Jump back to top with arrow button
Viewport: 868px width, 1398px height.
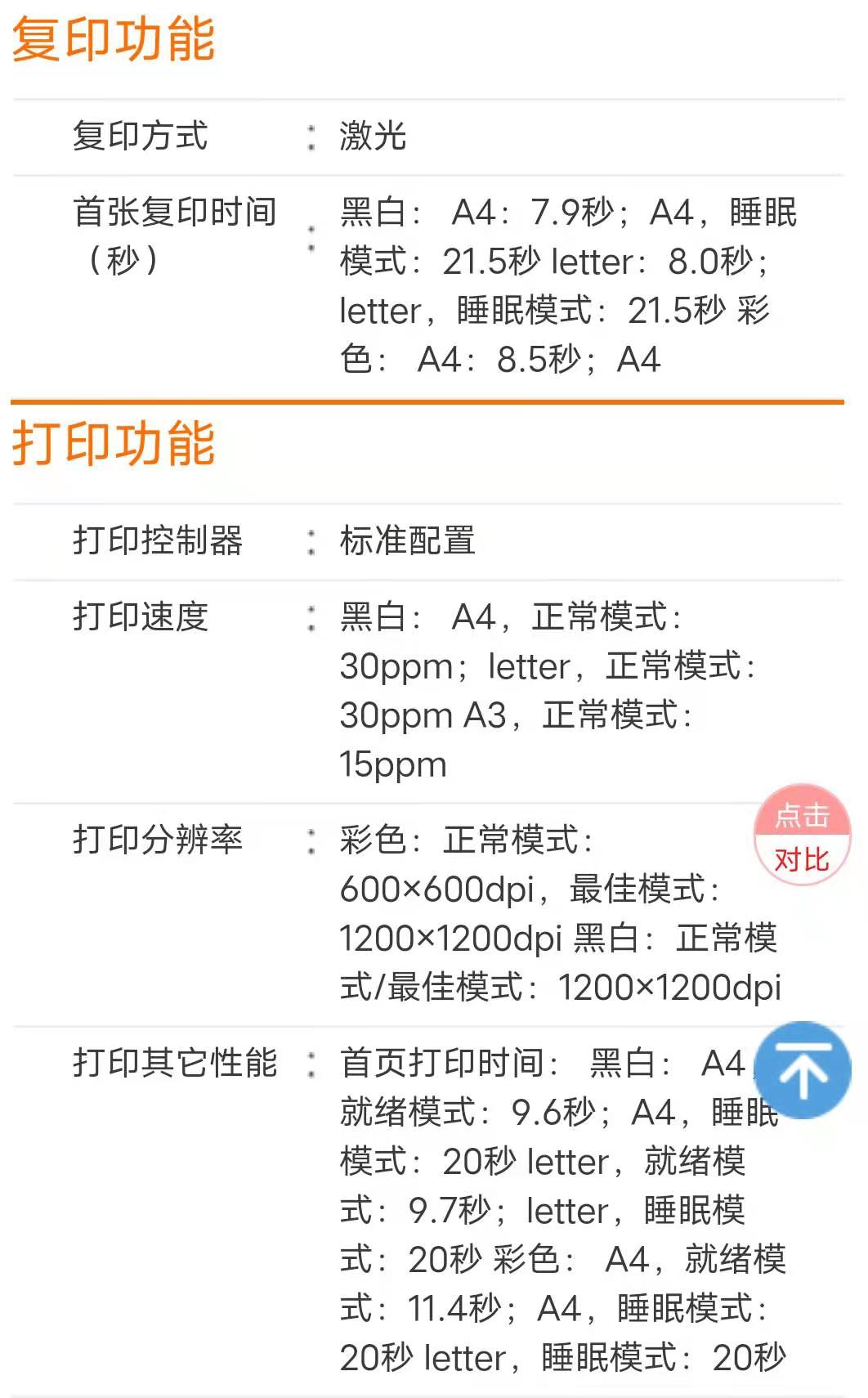pos(803,1070)
